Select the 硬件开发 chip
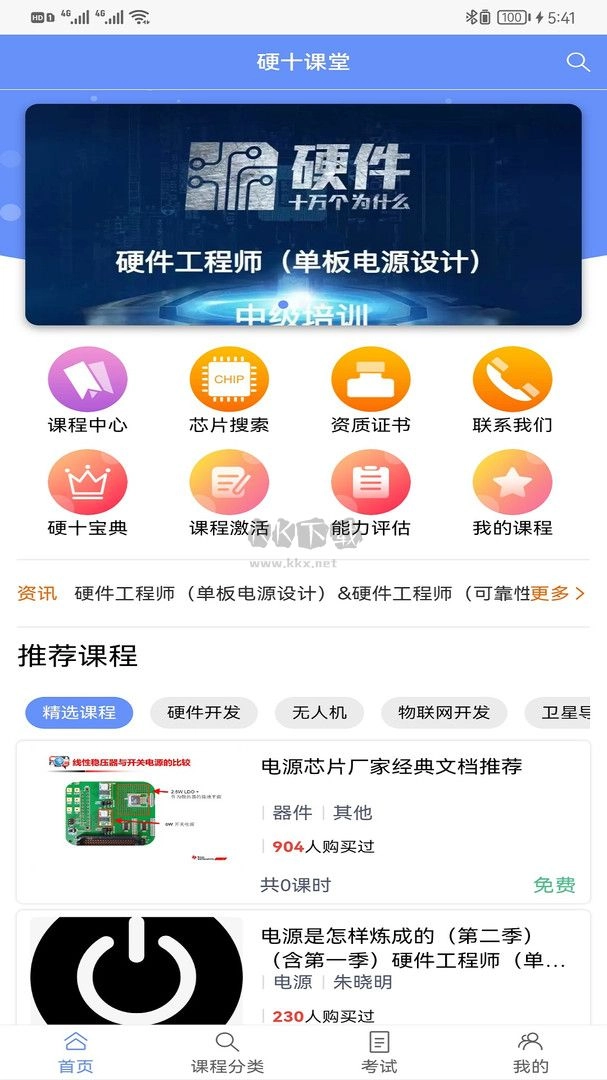607x1080 pixels. coord(204,712)
